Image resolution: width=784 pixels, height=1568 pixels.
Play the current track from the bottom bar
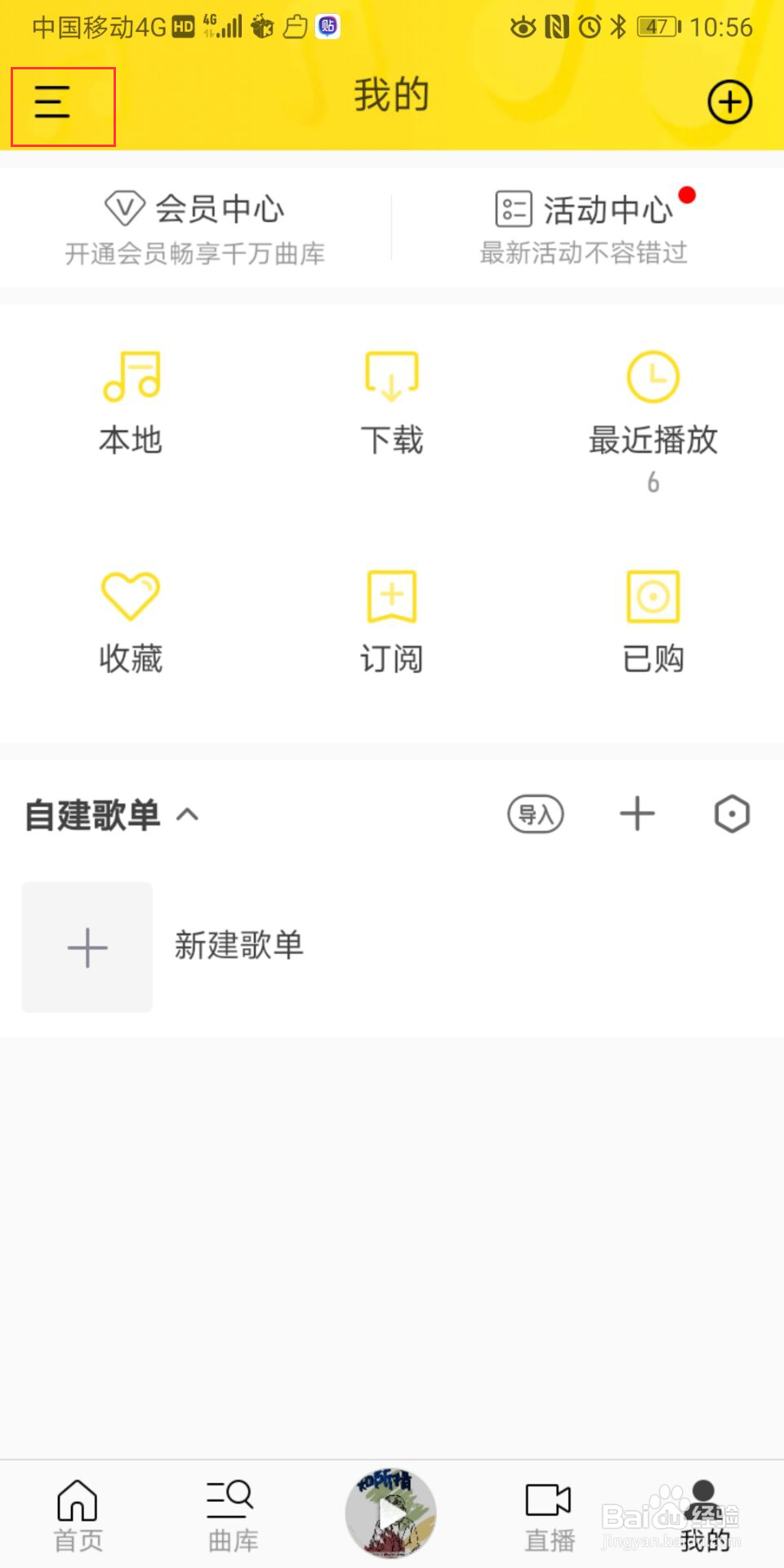(x=391, y=1513)
